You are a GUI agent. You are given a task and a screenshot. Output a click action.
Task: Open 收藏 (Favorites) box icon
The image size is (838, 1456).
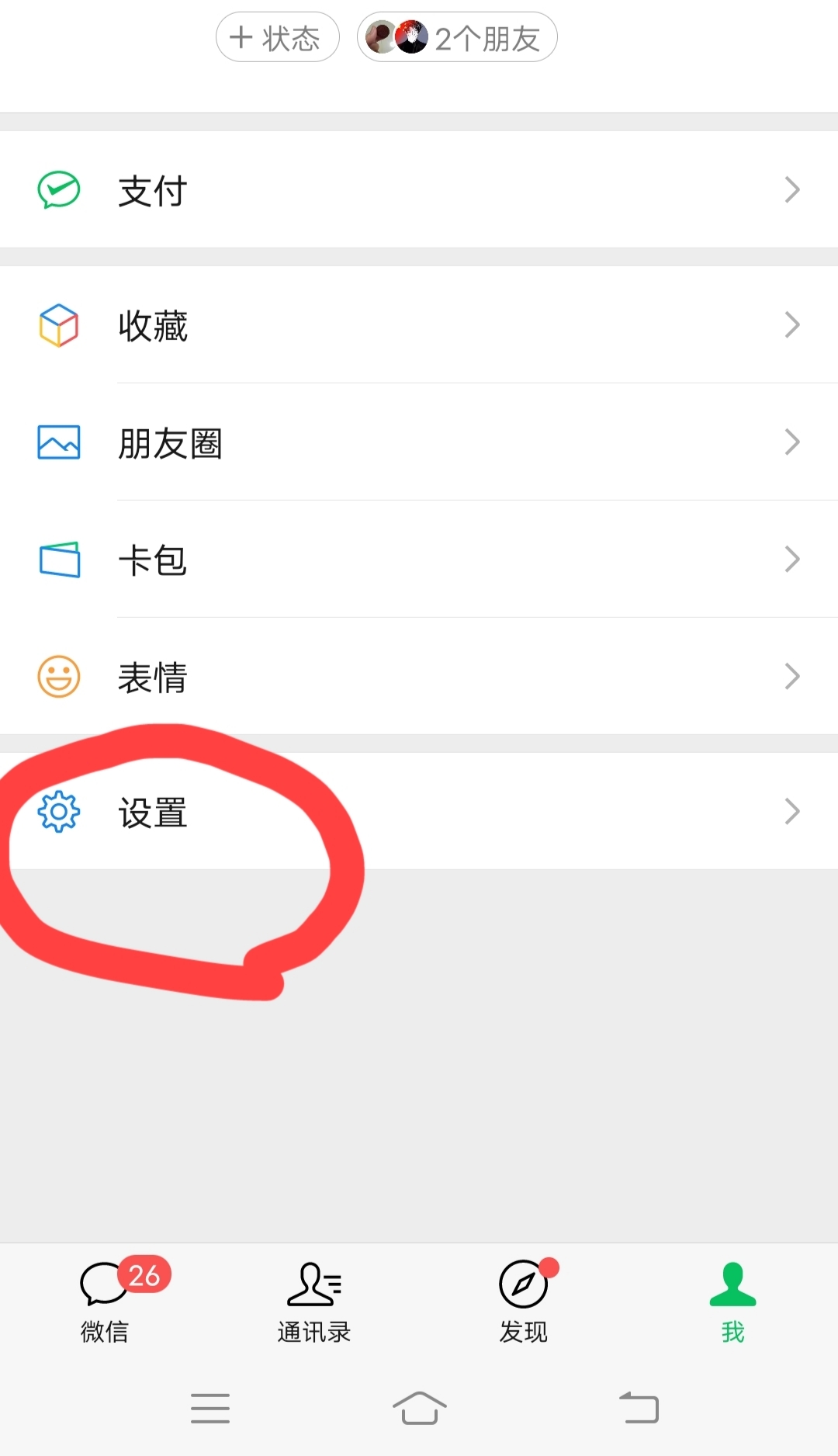(58, 326)
